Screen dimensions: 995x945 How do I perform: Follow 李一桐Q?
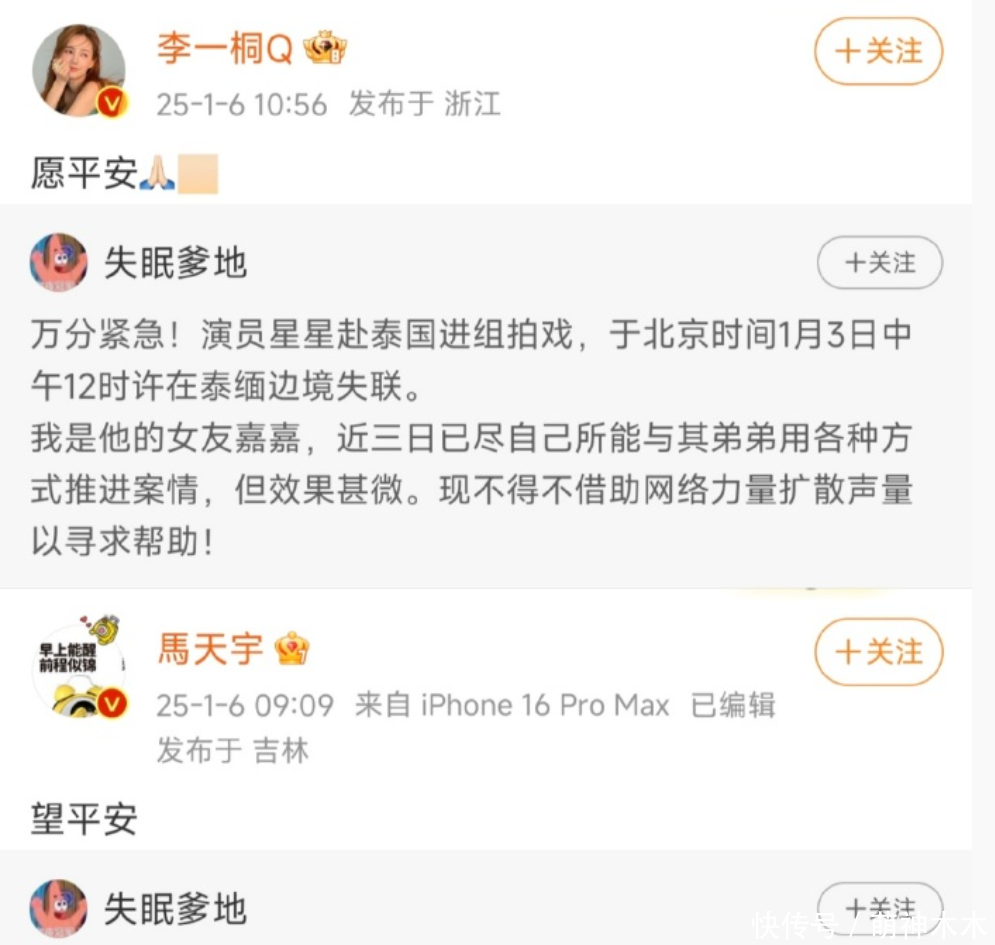click(878, 51)
